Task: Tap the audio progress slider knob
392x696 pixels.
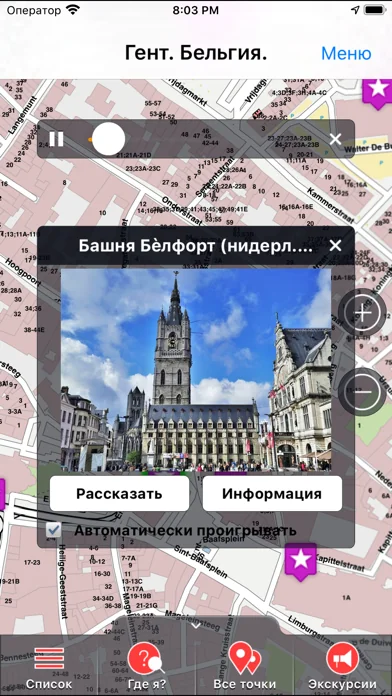Action: pos(108,139)
